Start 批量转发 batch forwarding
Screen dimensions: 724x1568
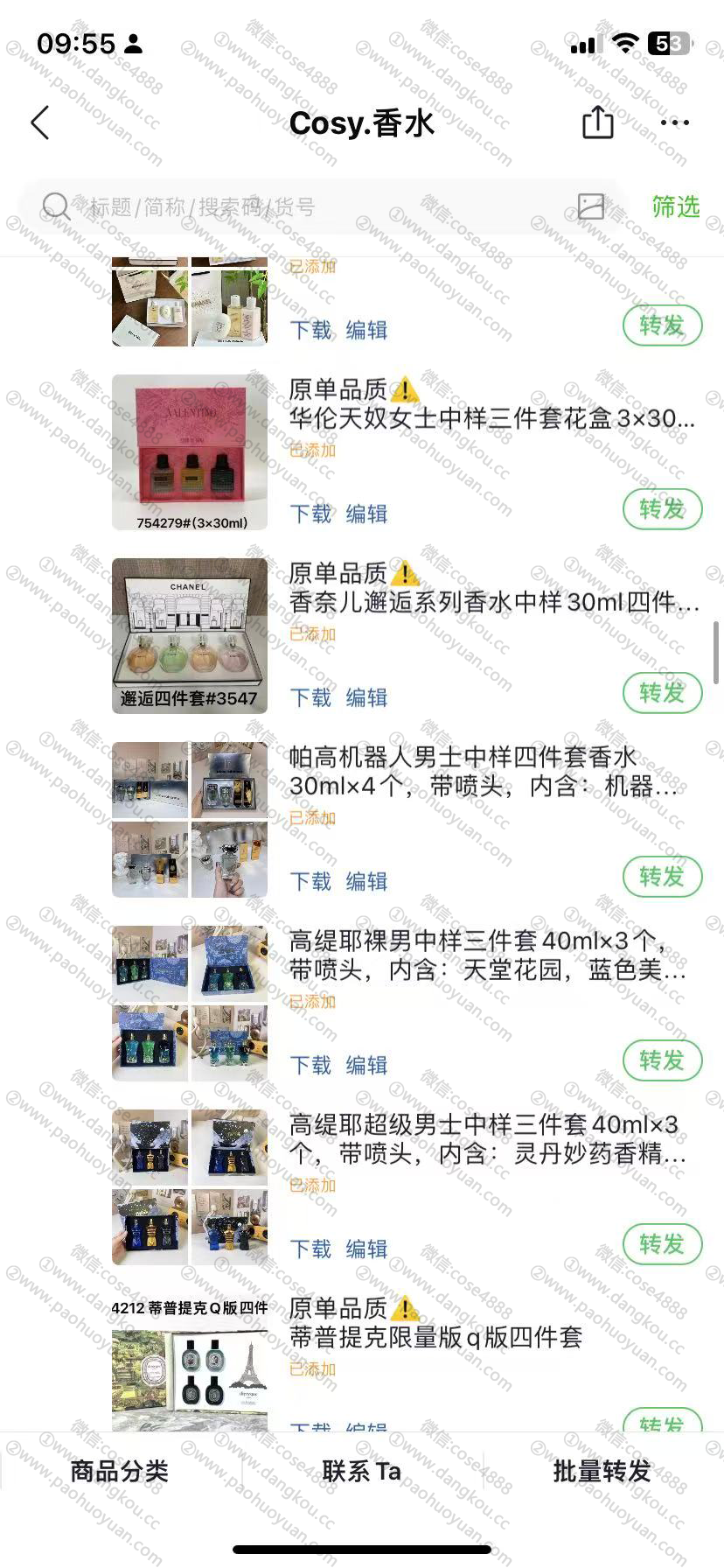[x=602, y=1471]
